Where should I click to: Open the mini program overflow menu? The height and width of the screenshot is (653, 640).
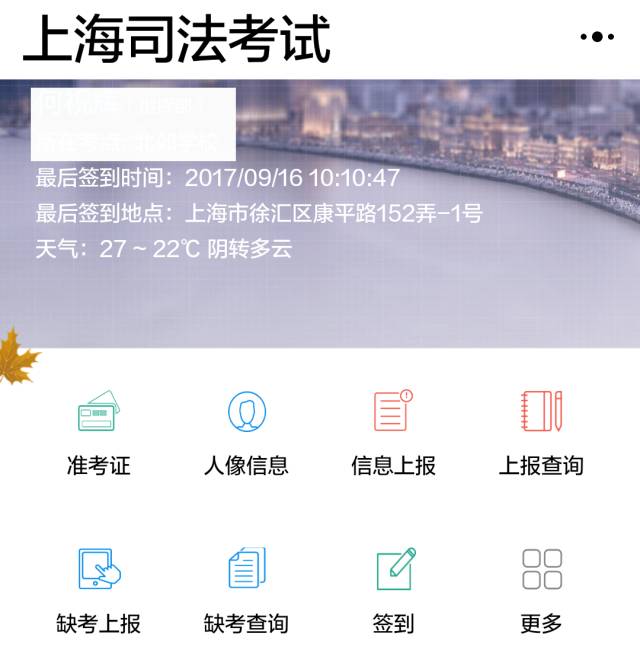coord(597,37)
